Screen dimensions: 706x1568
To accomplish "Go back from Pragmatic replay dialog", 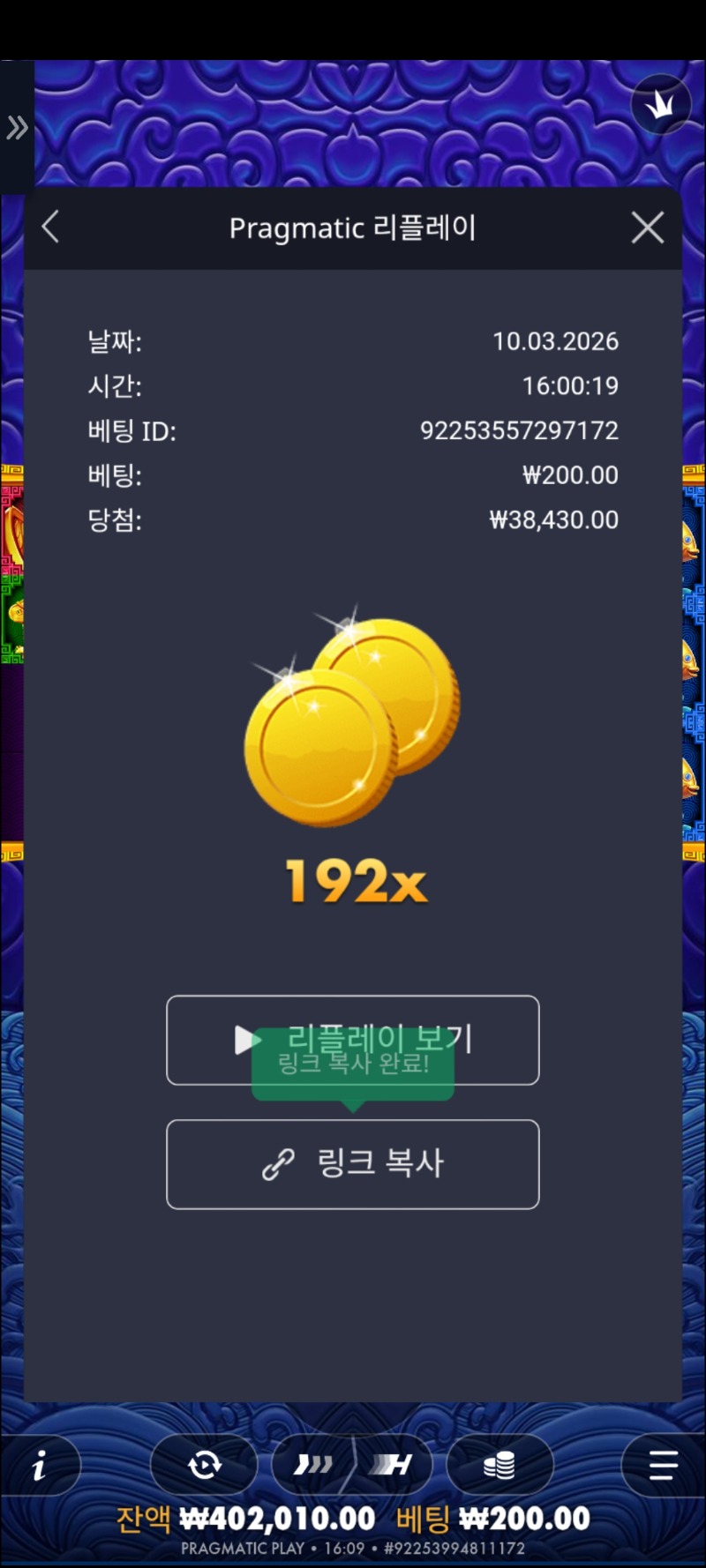I will [51, 228].
